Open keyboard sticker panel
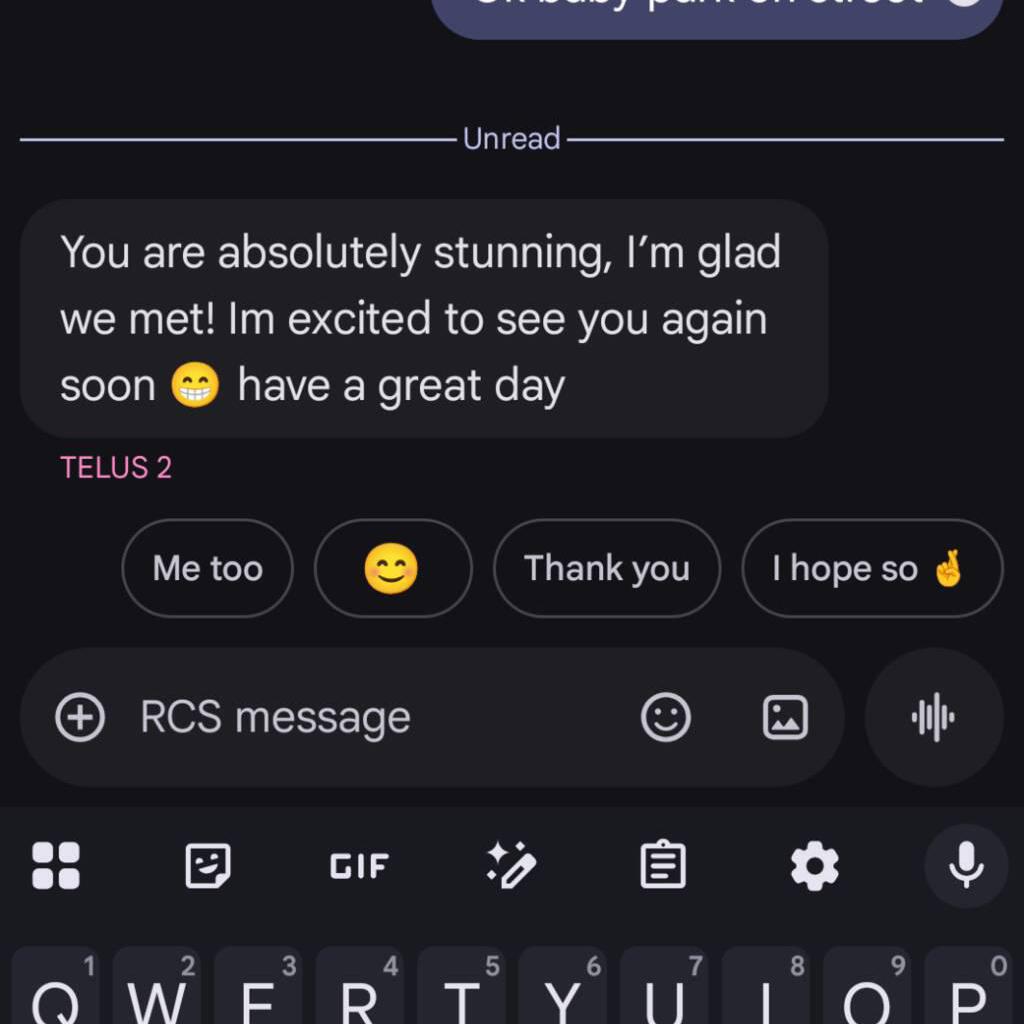The image size is (1024, 1024). click(208, 865)
